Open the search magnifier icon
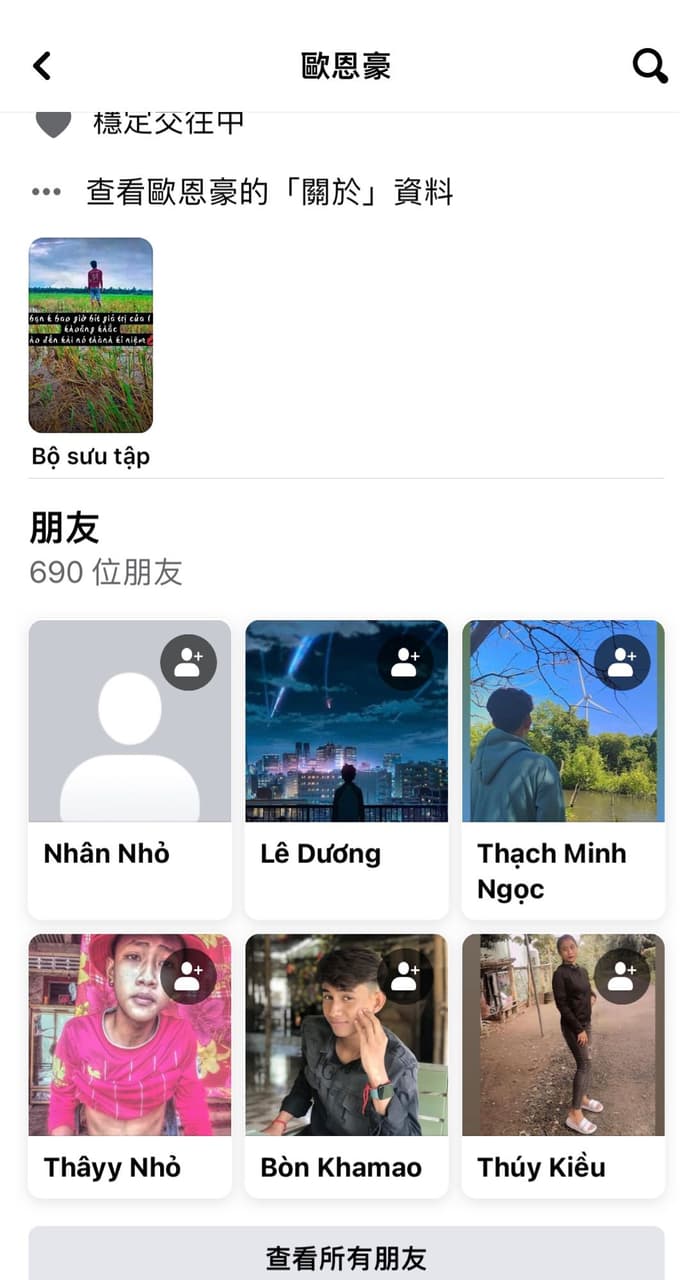Image resolution: width=680 pixels, height=1280 pixels. (x=650, y=66)
